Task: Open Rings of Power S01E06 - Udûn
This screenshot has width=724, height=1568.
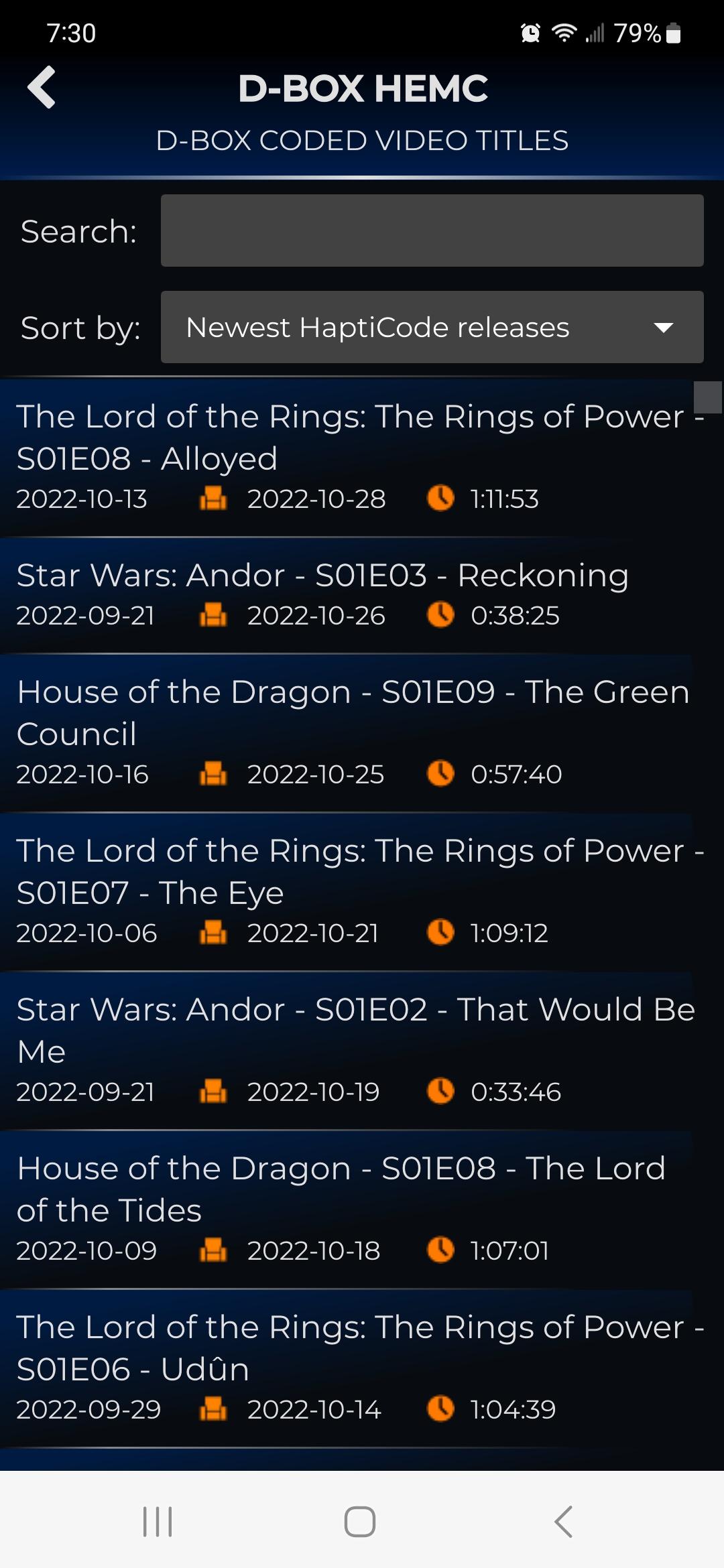Action: point(347,1369)
